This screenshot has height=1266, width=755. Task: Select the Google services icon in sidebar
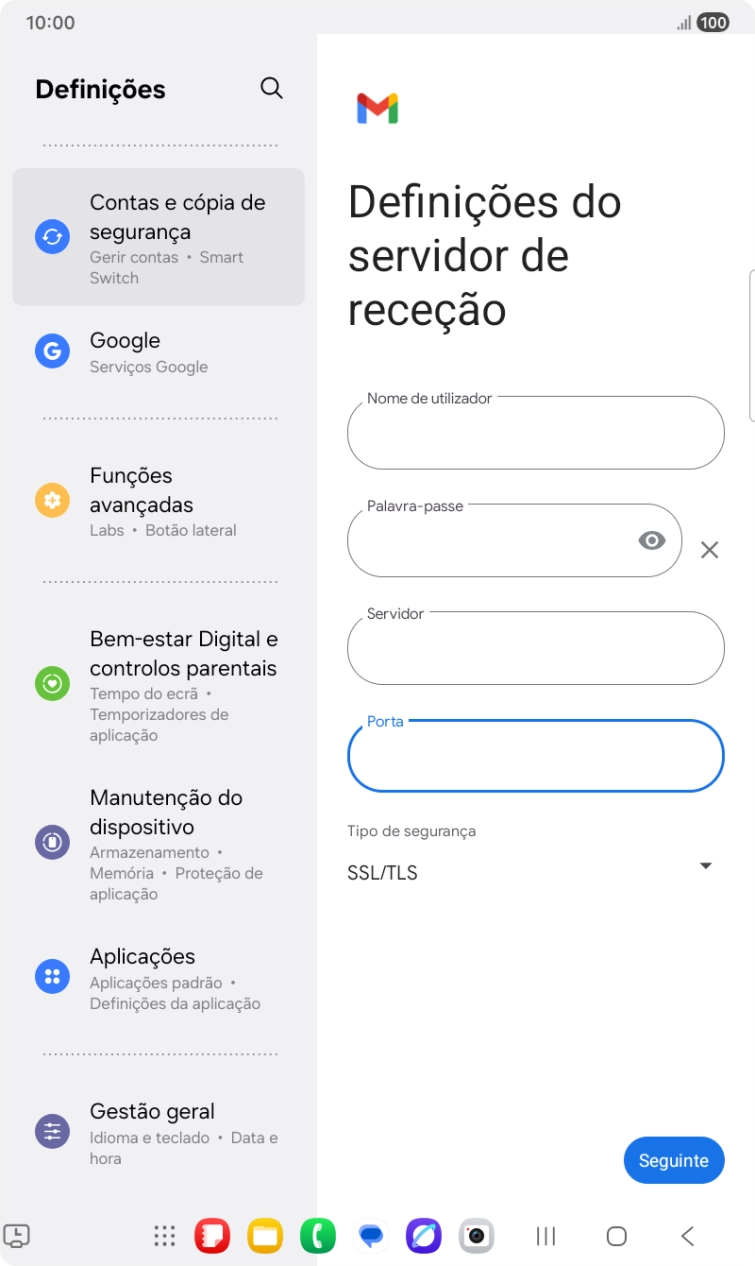52,350
